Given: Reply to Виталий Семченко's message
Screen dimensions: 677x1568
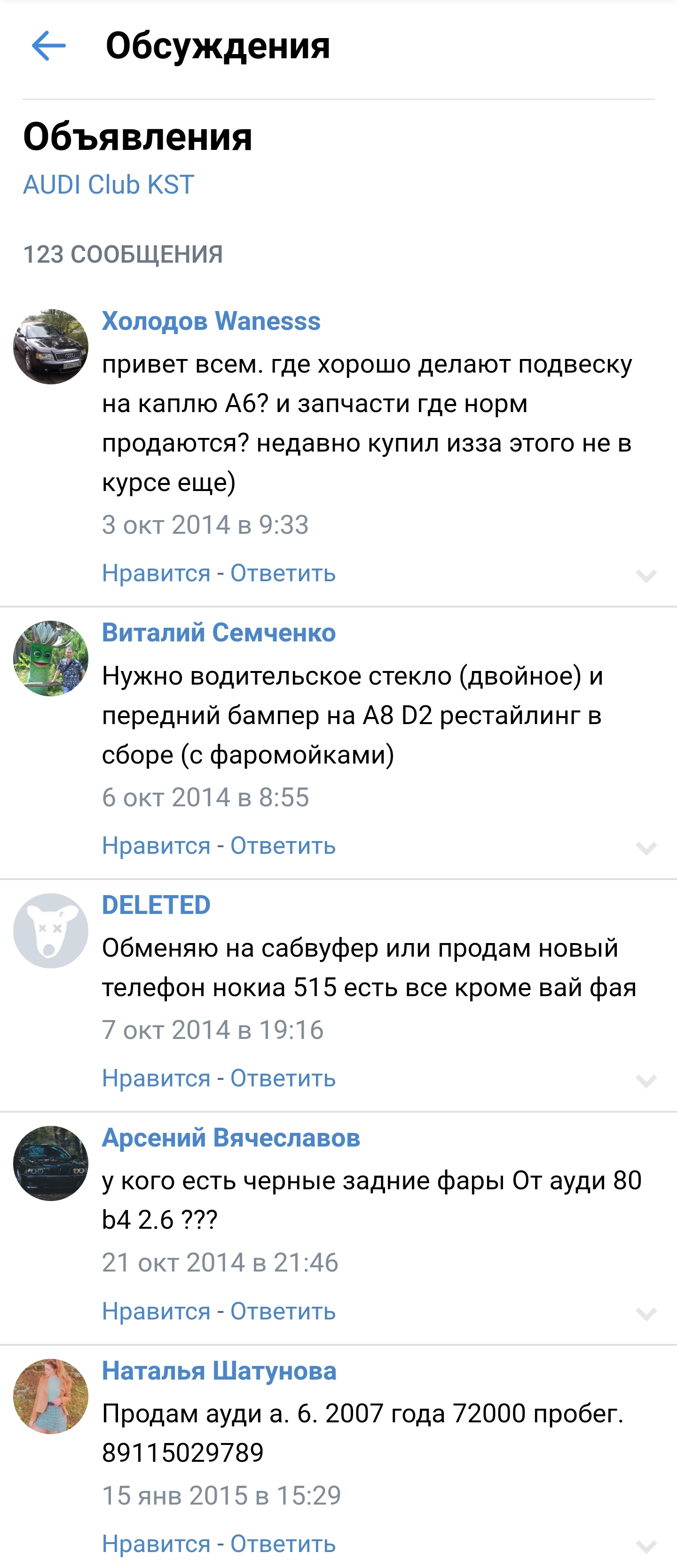Looking at the screenshot, I should pyautogui.click(x=283, y=845).
